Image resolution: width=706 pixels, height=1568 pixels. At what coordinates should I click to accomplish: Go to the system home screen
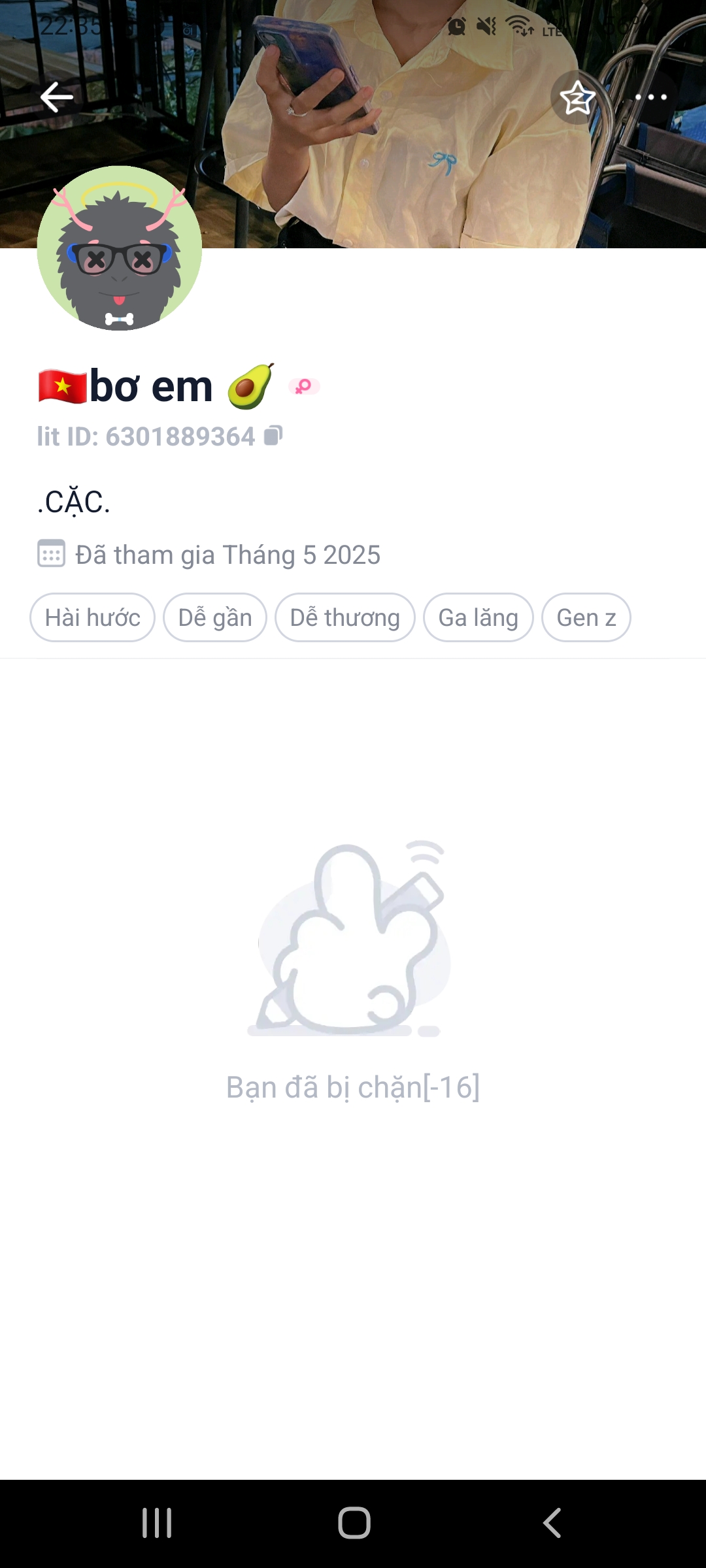pos(354,1523)
